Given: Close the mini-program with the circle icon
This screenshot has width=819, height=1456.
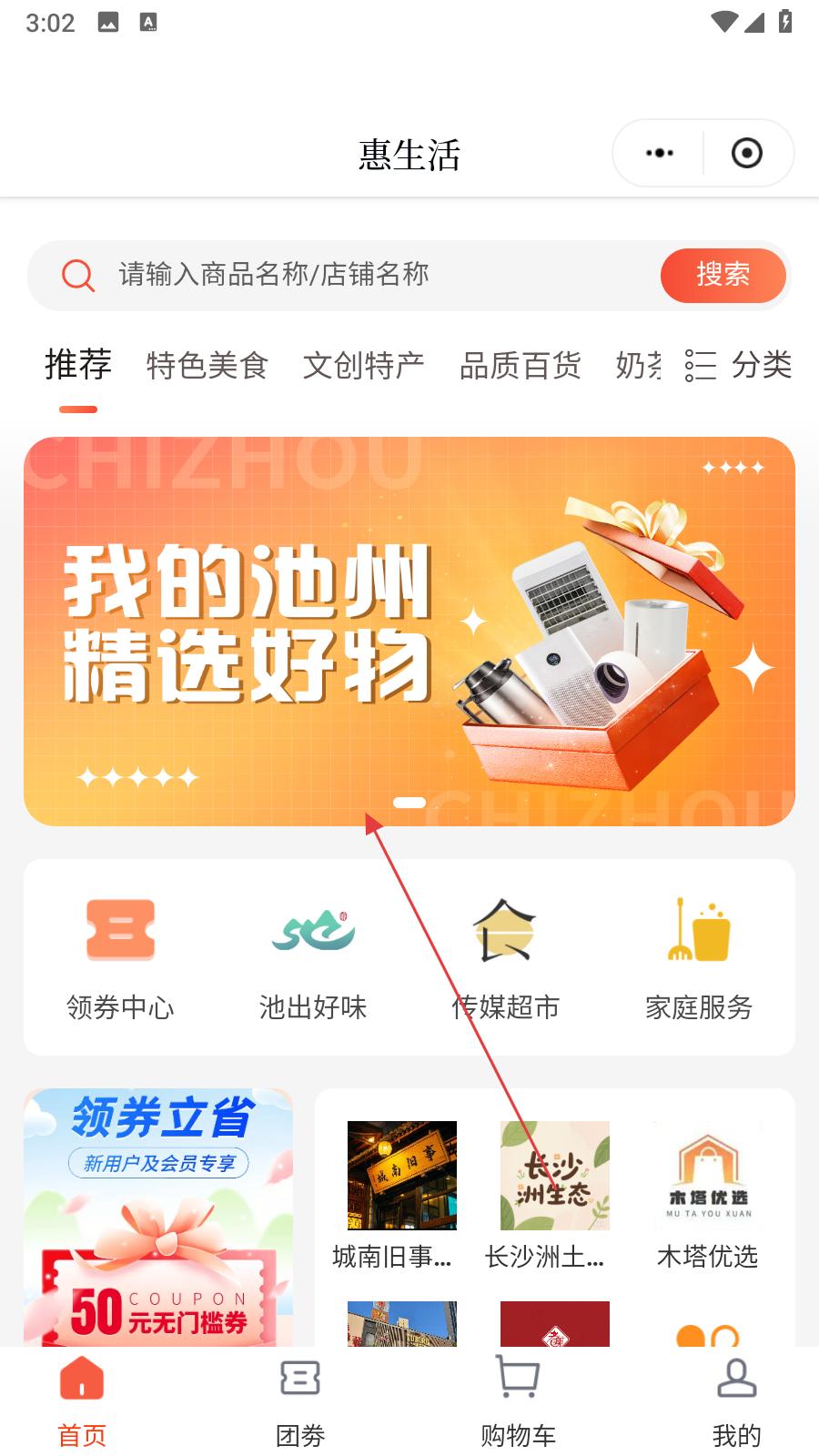Looking at the screenshot, I should (747, 153).
